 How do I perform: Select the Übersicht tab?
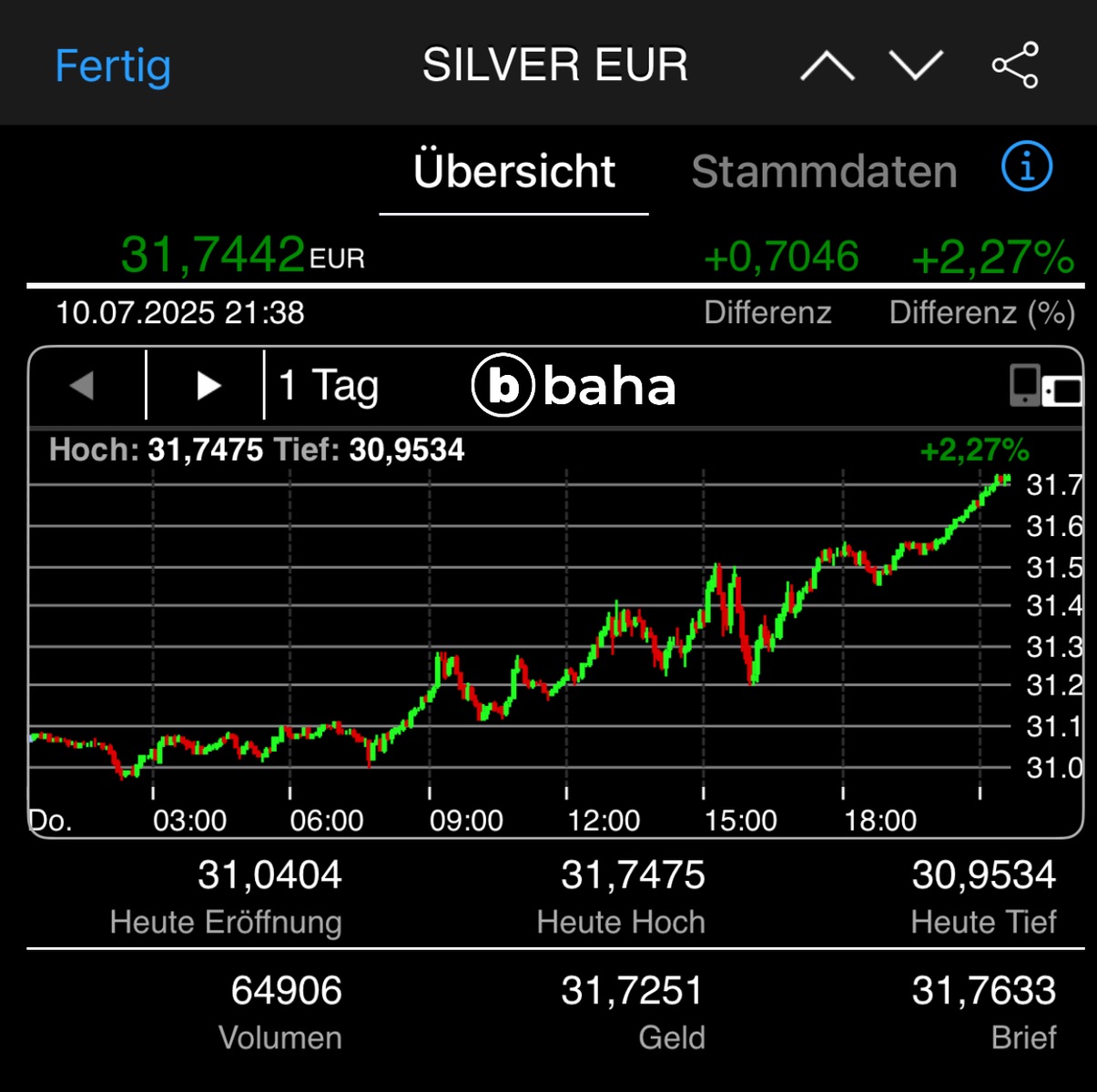coord(514,171)
